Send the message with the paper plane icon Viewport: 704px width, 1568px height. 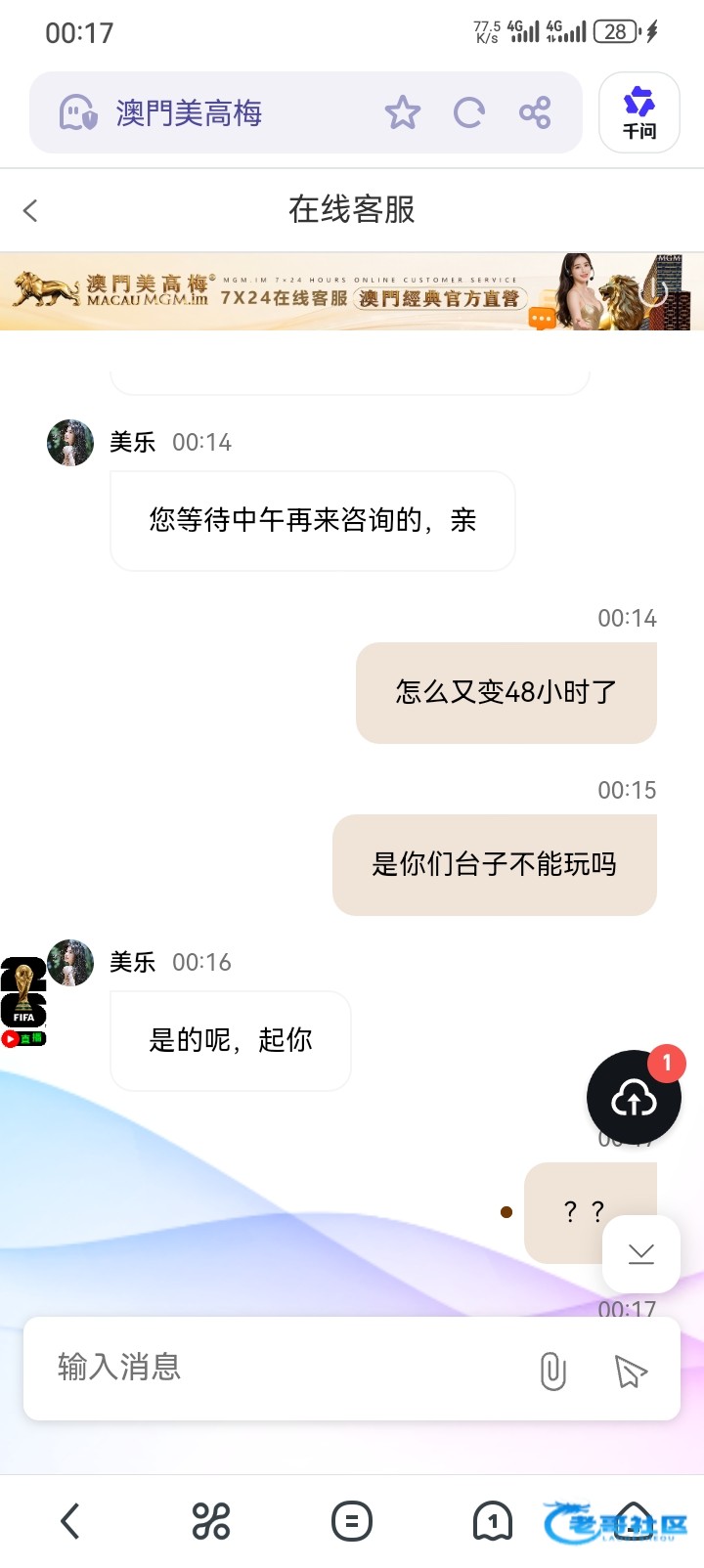[631, 1372]
